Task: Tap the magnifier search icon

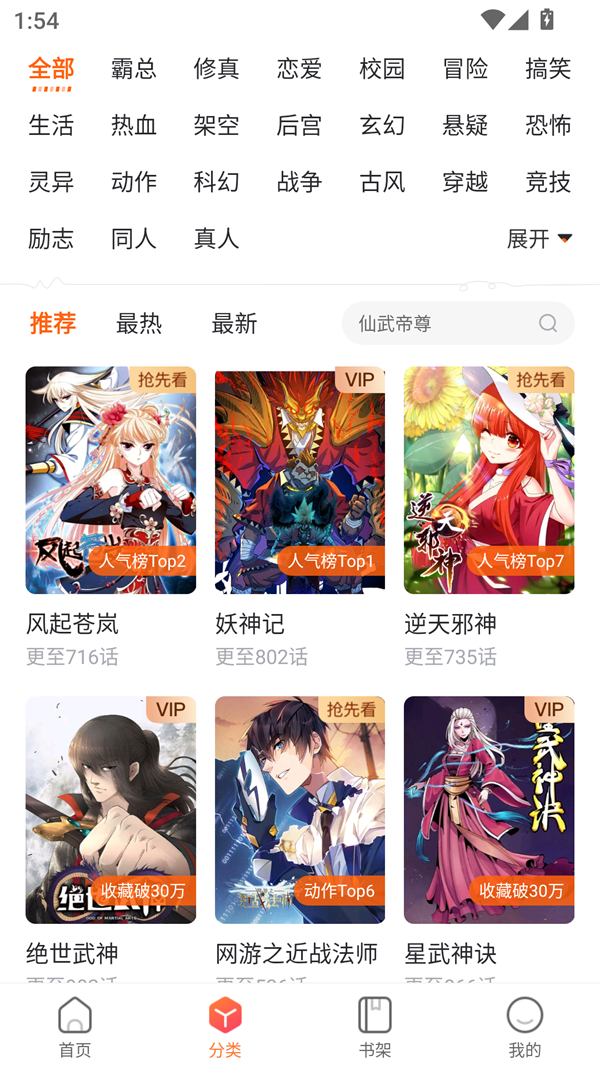Action: (x=548, y=323)
